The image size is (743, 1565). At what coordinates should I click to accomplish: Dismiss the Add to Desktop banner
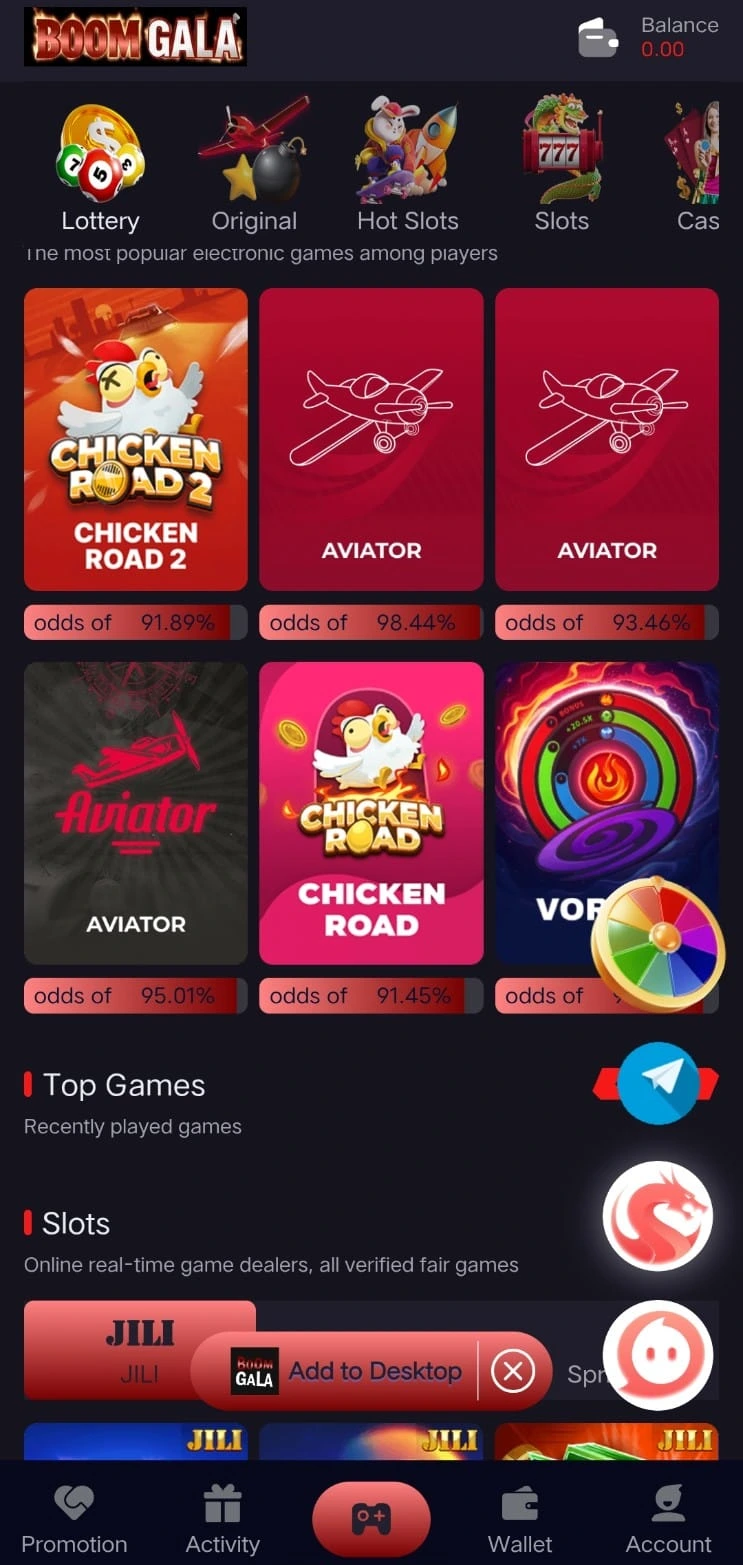tap(514, 1371)
